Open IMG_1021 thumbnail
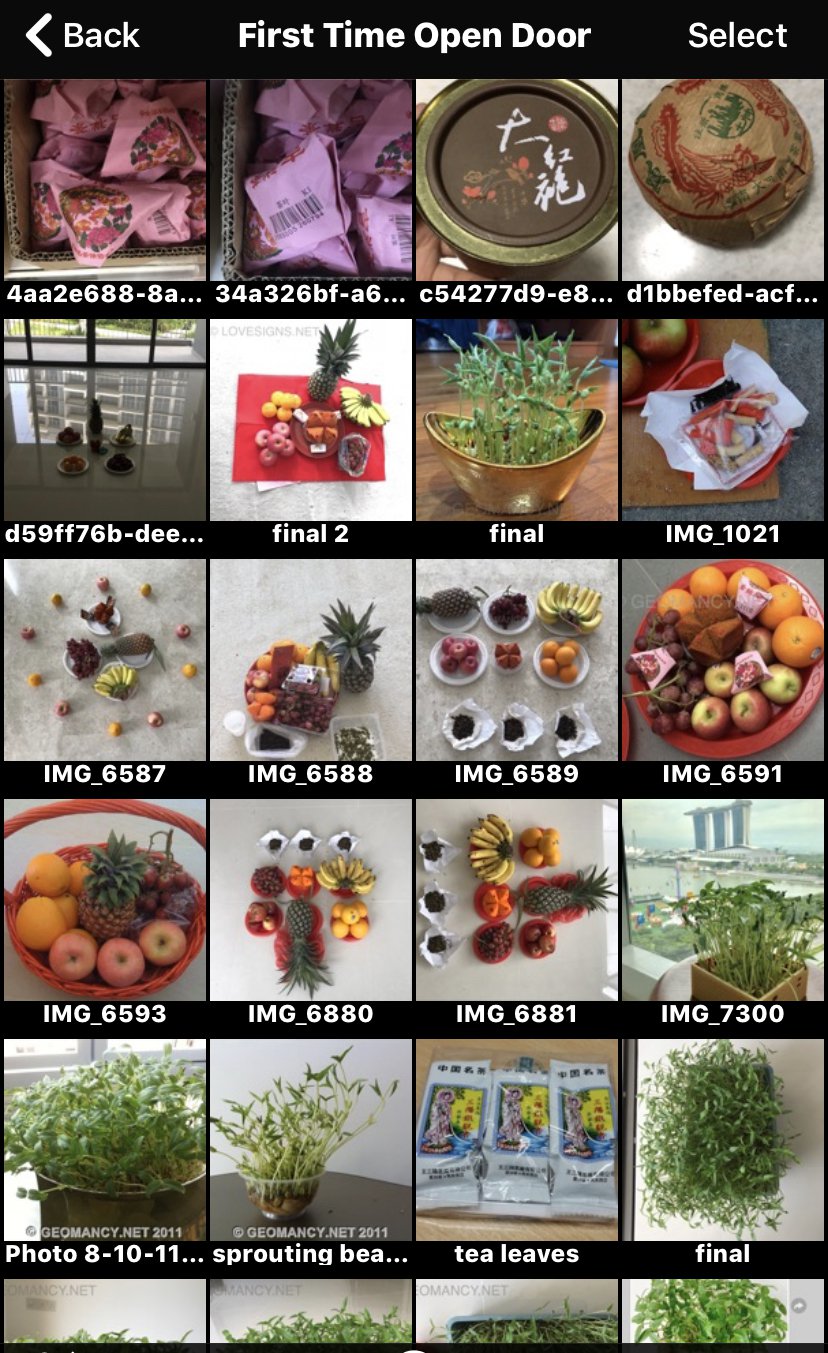Image resolution: width=828 pixels, height=1353 pixels. pos(723,420)
